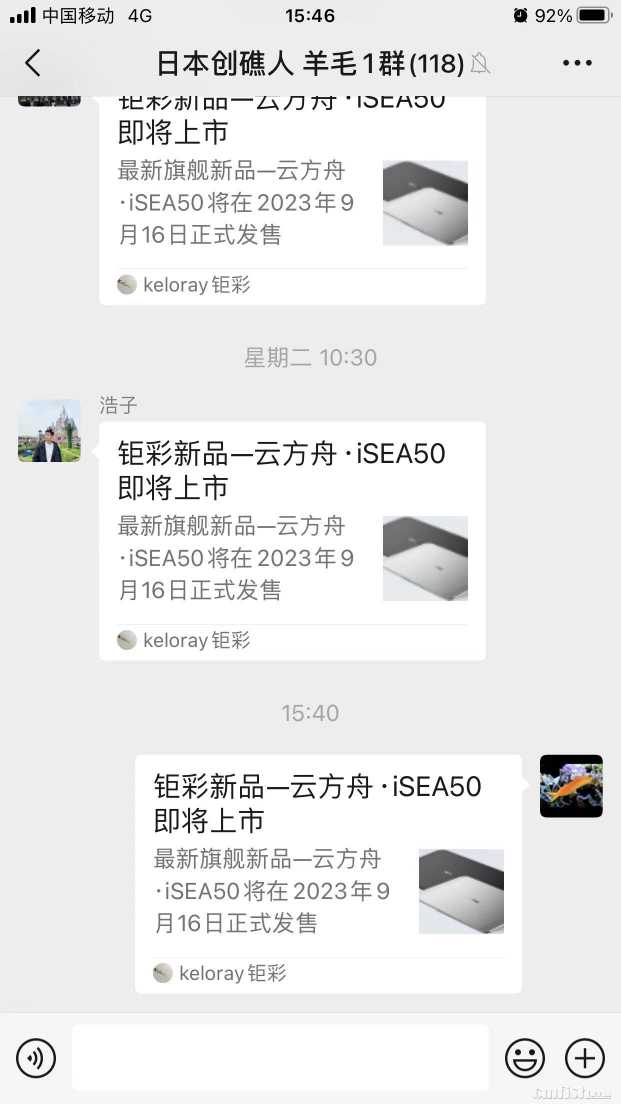View 浩子's profile avatar
621x1104 pixels.
(49, 431)
